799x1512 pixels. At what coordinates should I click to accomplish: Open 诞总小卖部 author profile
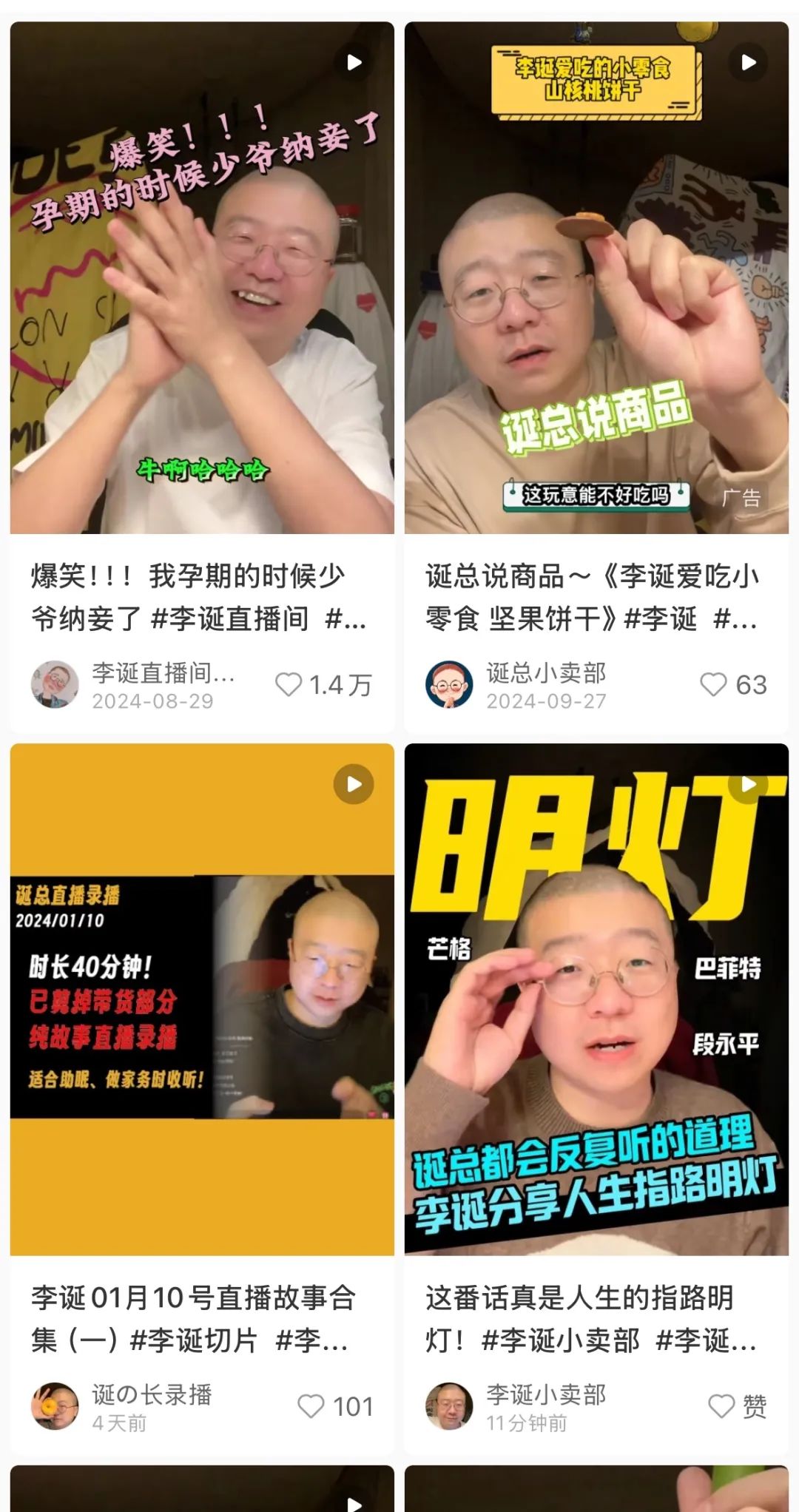pos(449,684)
